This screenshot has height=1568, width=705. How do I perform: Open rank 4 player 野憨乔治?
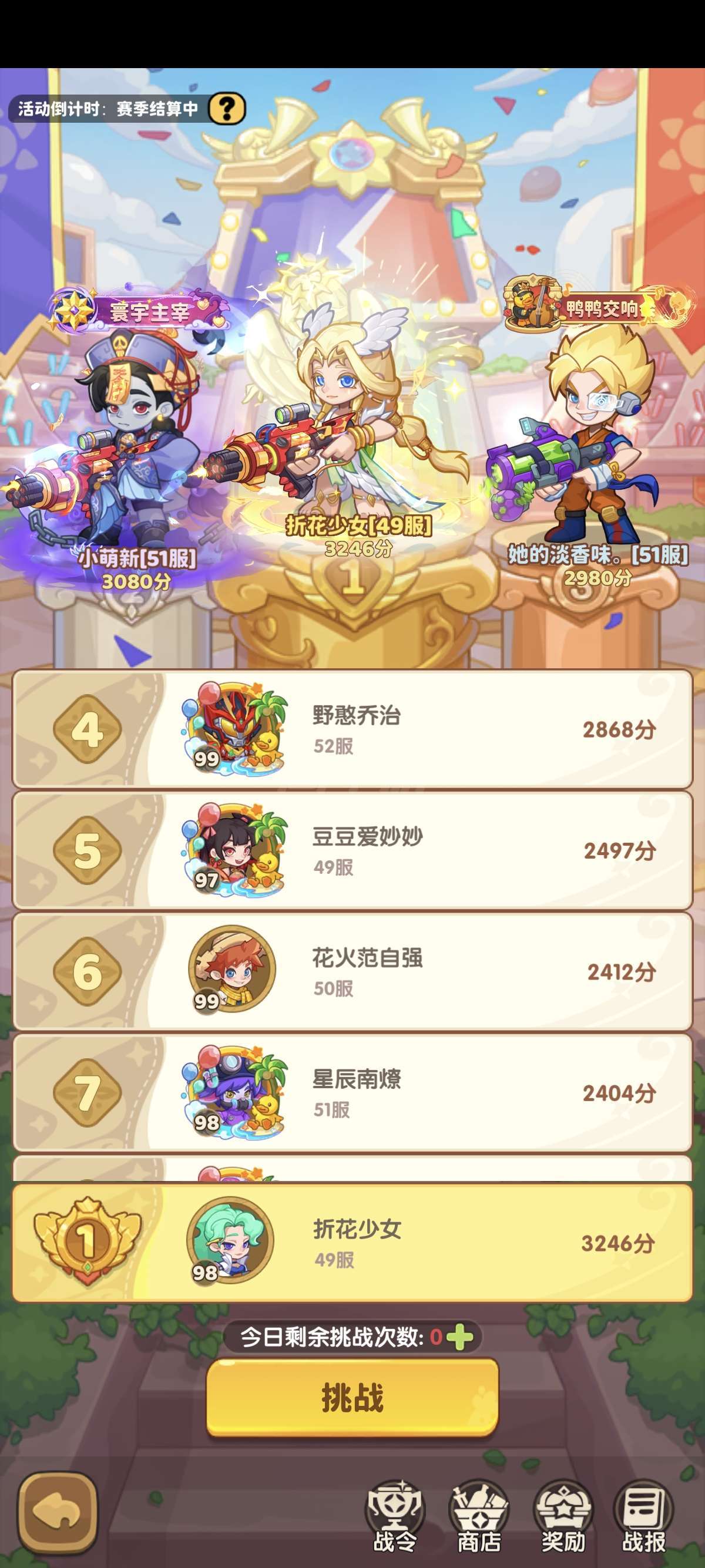click(352, 729)
